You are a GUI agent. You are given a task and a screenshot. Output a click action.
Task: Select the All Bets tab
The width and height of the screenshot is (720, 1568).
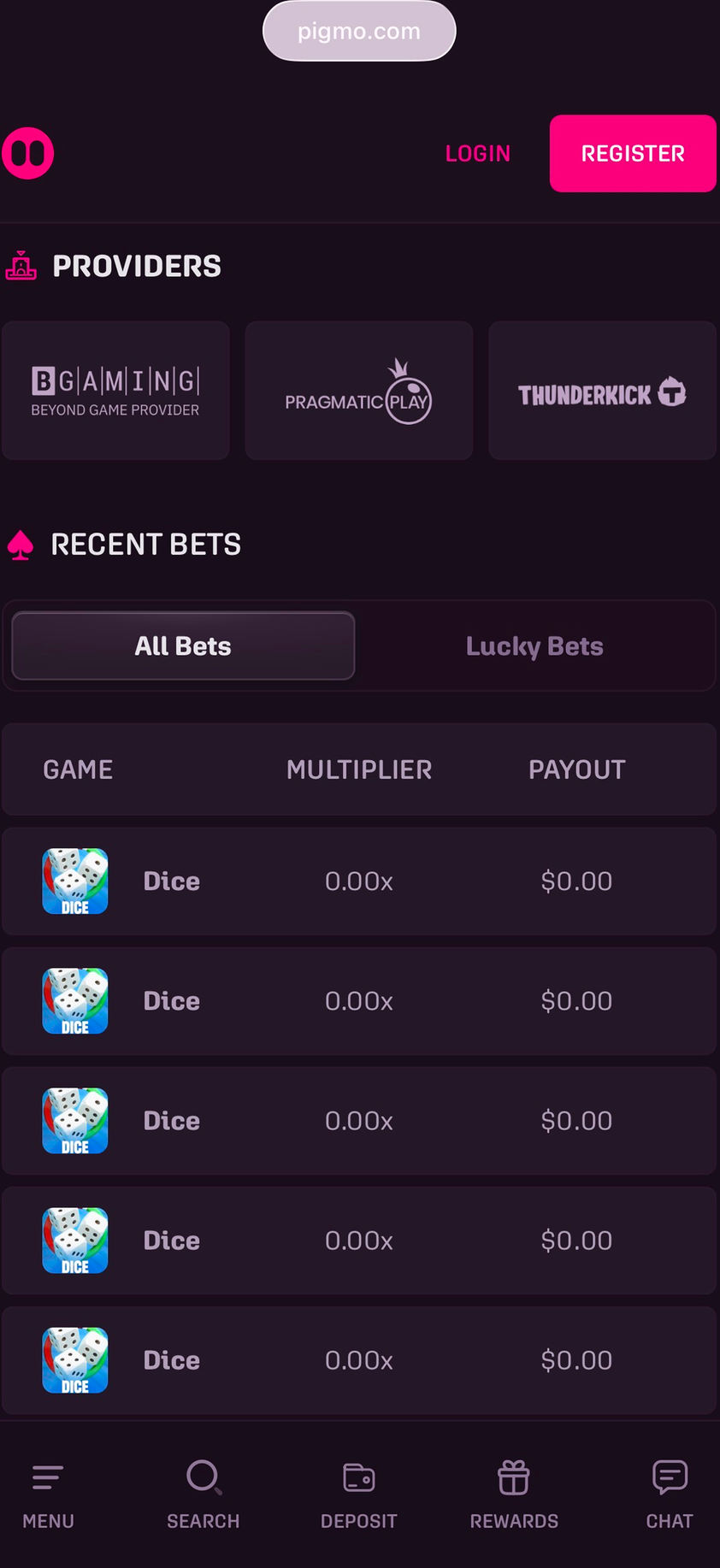click(x=183, y=646)
